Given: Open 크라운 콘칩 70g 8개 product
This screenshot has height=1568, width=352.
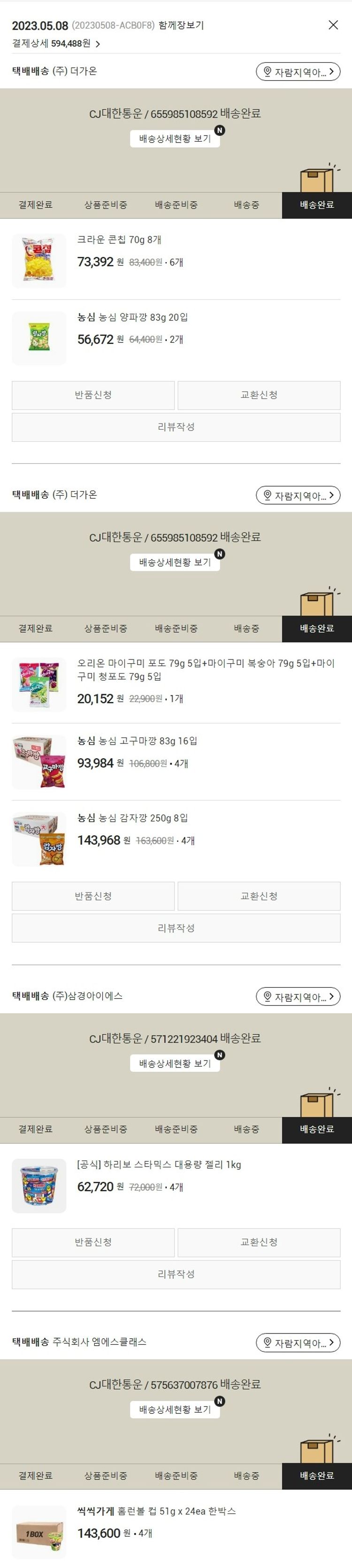Looking at the screenshot, I should [119, 240].
